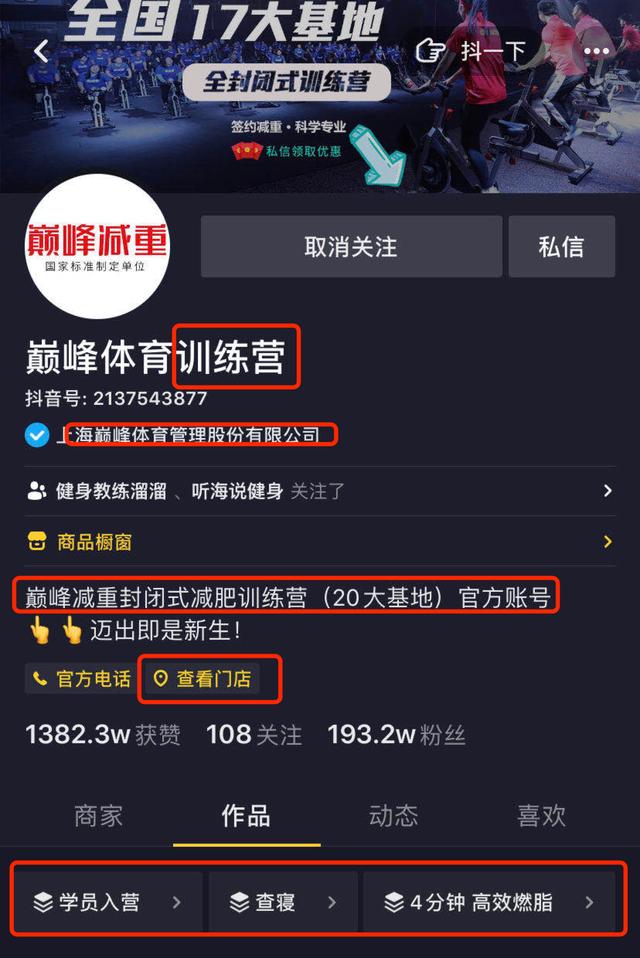View the 193.2w 粉丝 followers list
640x958 pixels.
396,735
